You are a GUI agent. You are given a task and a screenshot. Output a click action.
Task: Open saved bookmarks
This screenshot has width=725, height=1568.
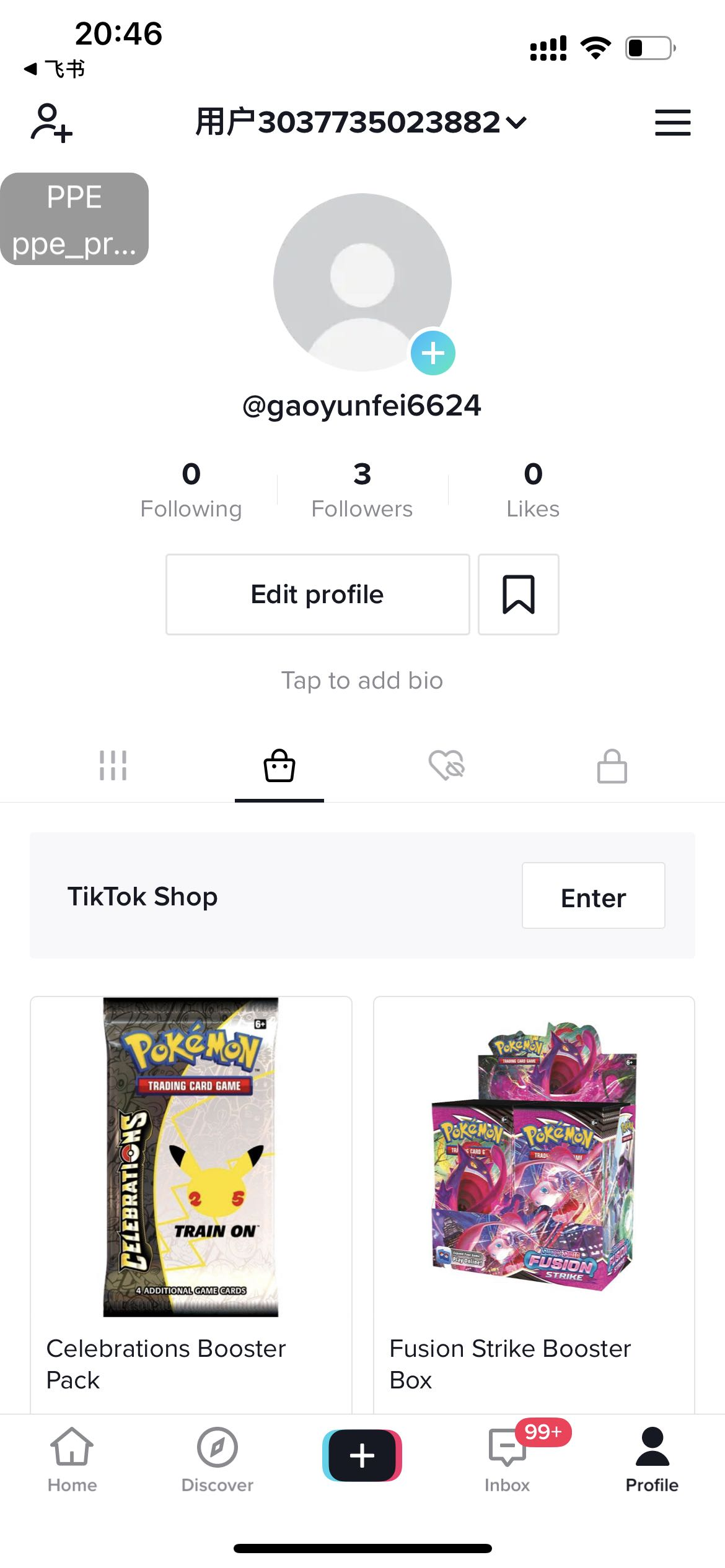pos(518,595)
